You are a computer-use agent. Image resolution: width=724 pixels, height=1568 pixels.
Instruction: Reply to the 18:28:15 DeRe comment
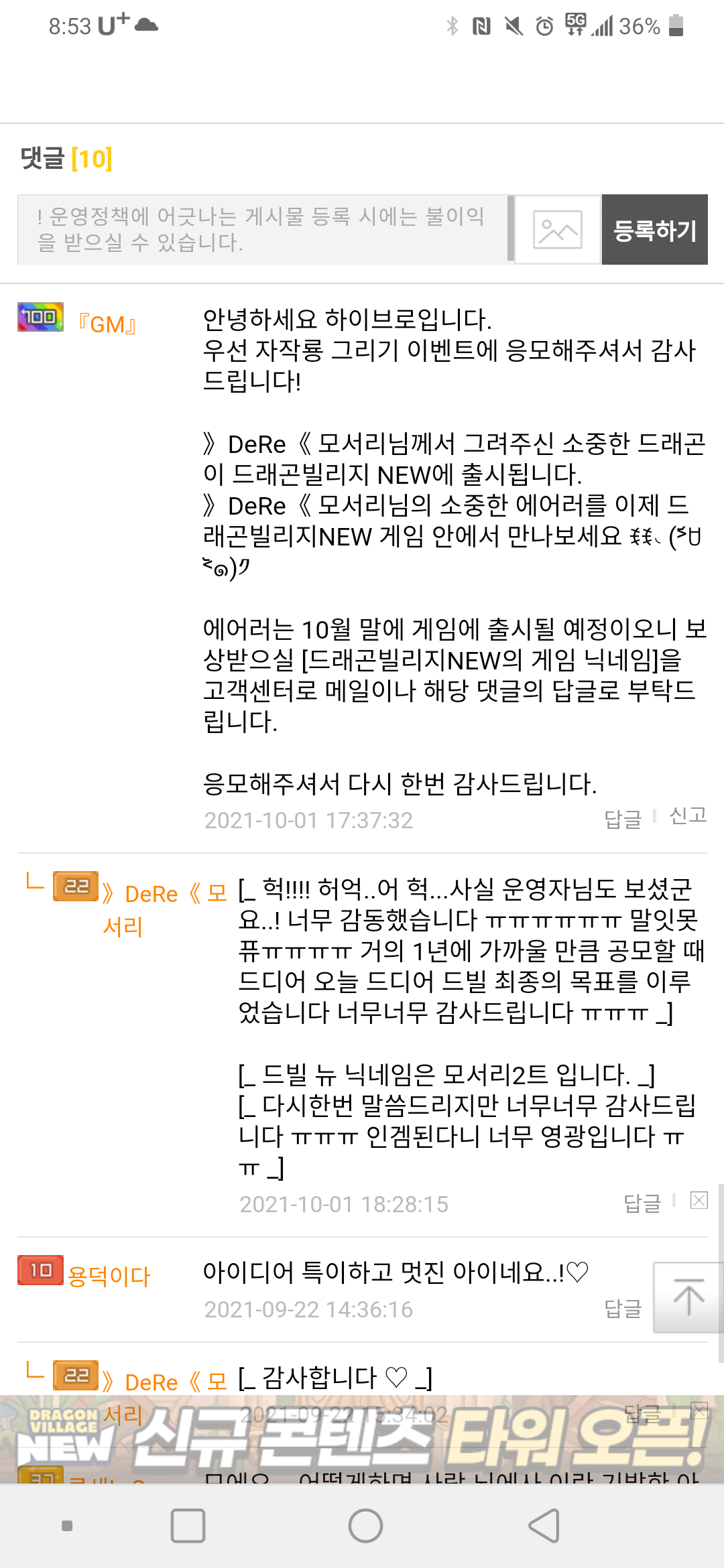(x=642, y=1203)
